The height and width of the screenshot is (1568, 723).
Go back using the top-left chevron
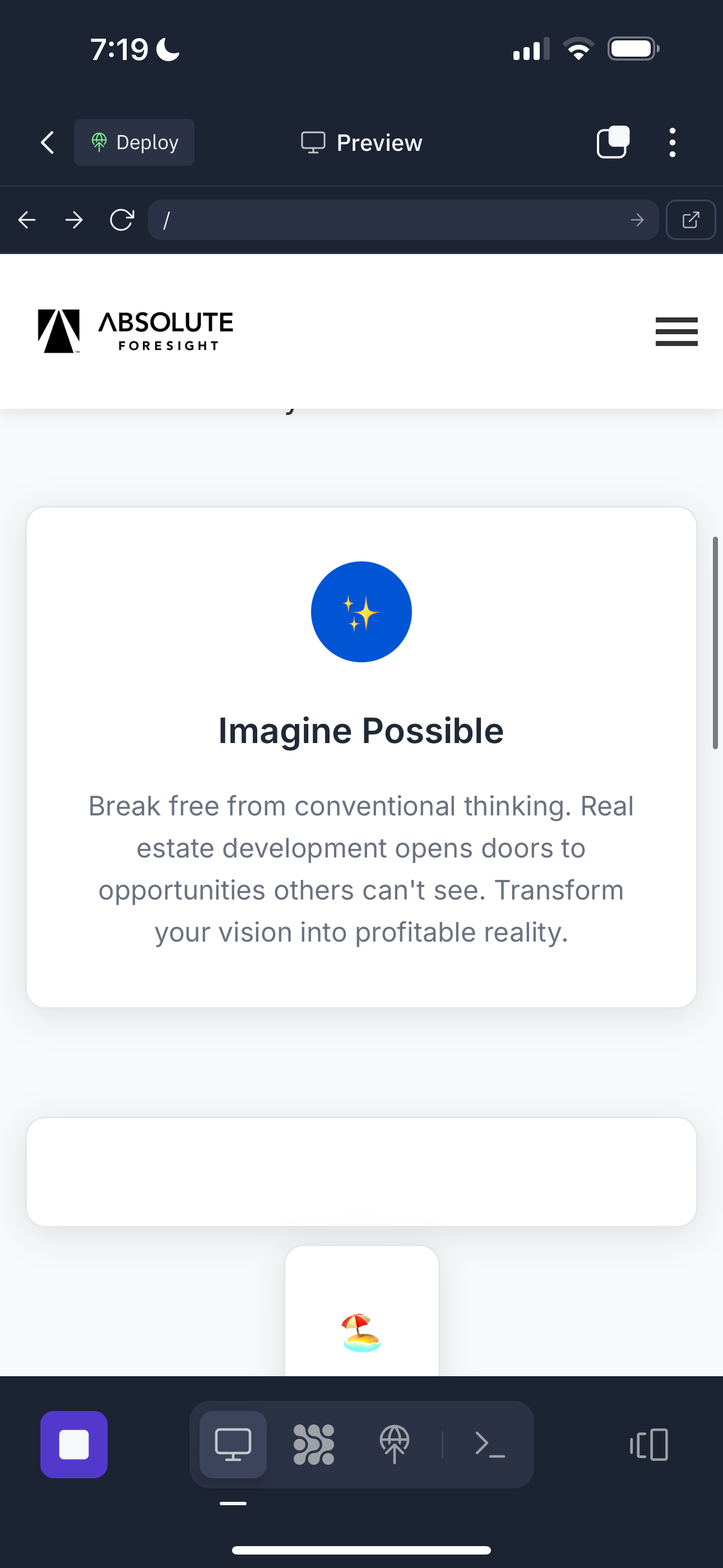coord(48,142)
